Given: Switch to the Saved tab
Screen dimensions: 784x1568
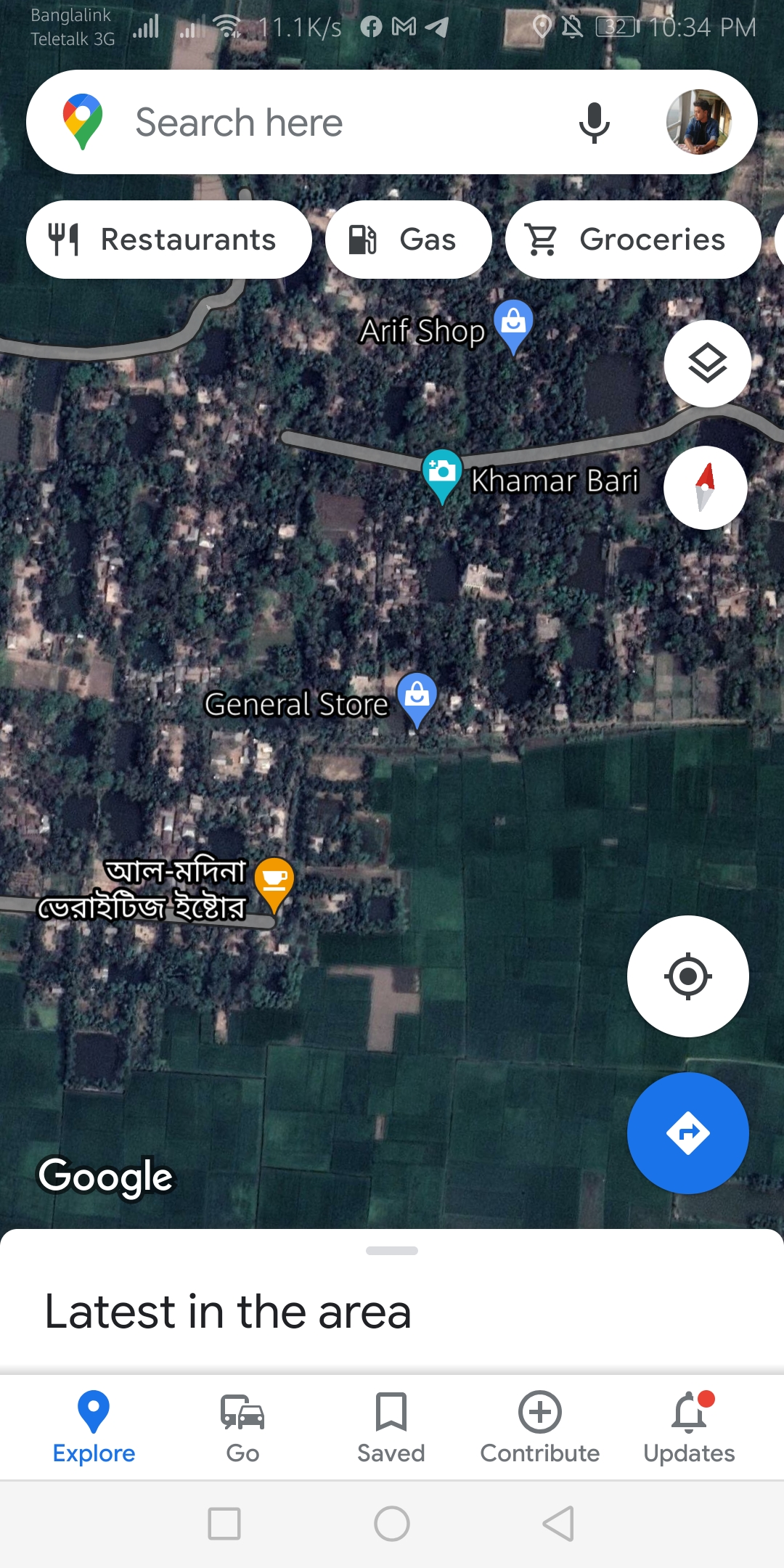Looking at the screenshot, I should pyautogui.click(x=391, y=1427).
